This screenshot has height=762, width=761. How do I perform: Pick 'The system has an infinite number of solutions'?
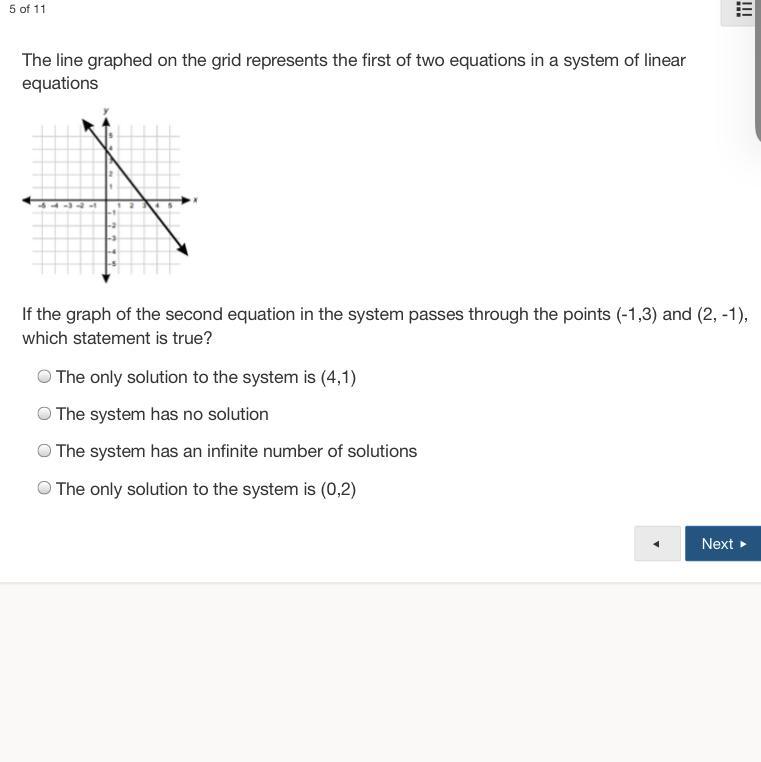click(44, 451)
